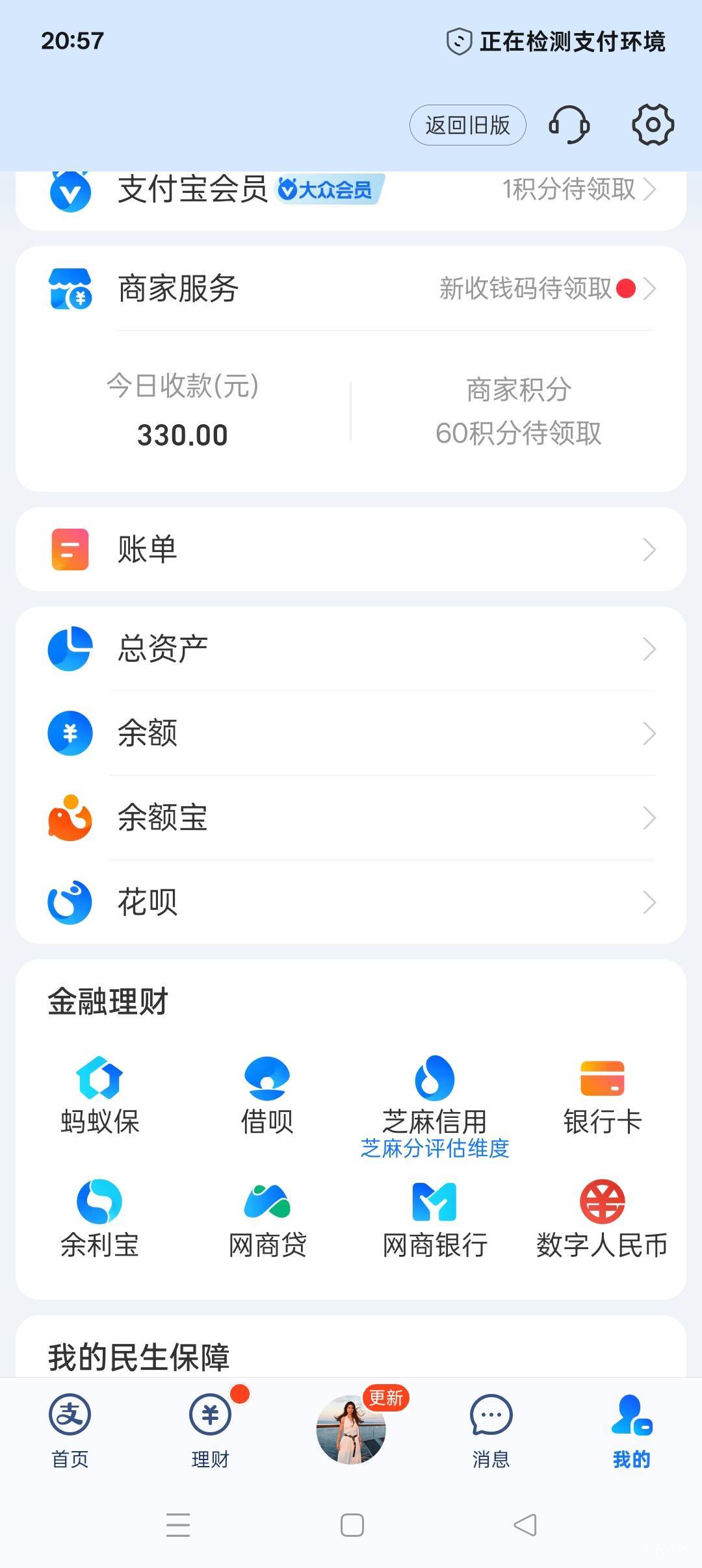Open the 花呗 row
Screen dimensions: 702x1568
(351, 902)
